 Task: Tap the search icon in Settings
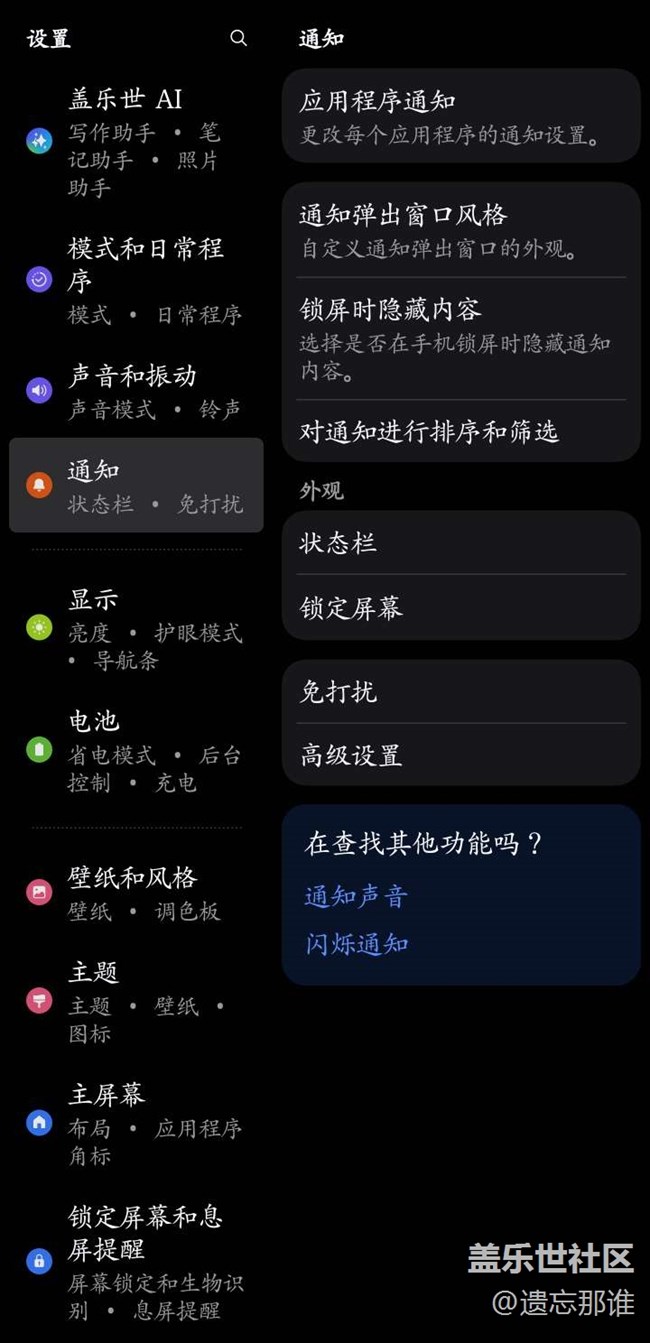(238, 38)
